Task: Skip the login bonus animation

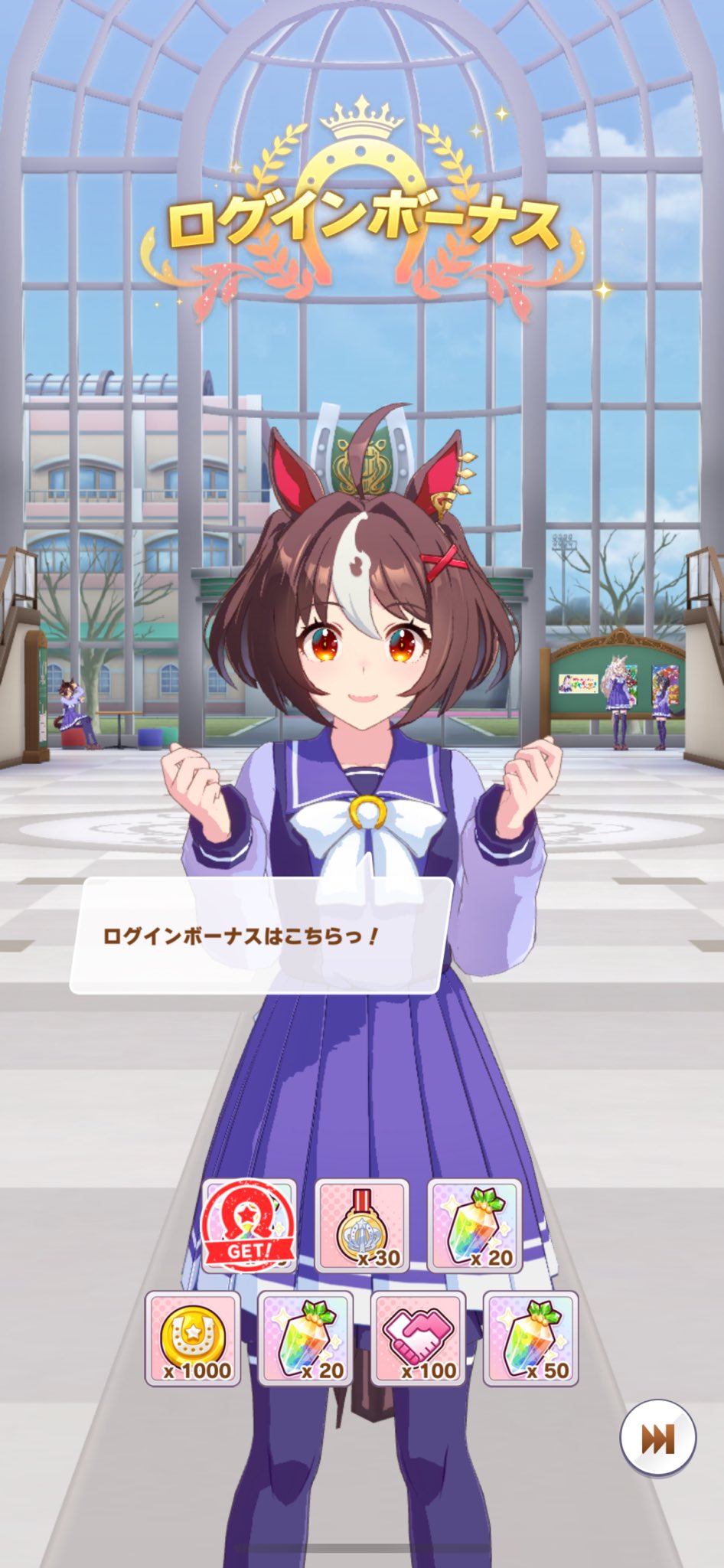Action: tap(657, 1438)
